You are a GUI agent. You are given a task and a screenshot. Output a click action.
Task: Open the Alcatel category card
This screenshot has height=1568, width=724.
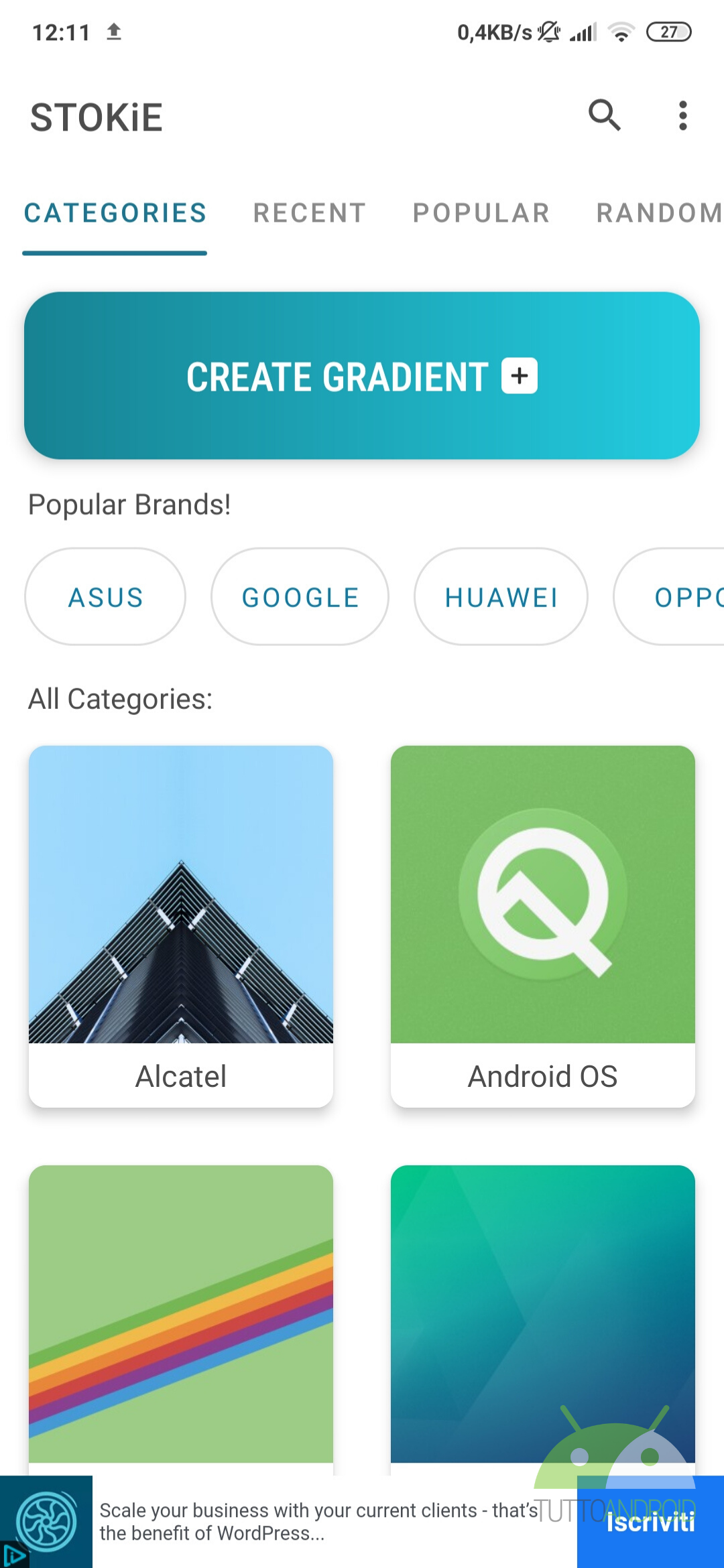(x=181, y=926)
